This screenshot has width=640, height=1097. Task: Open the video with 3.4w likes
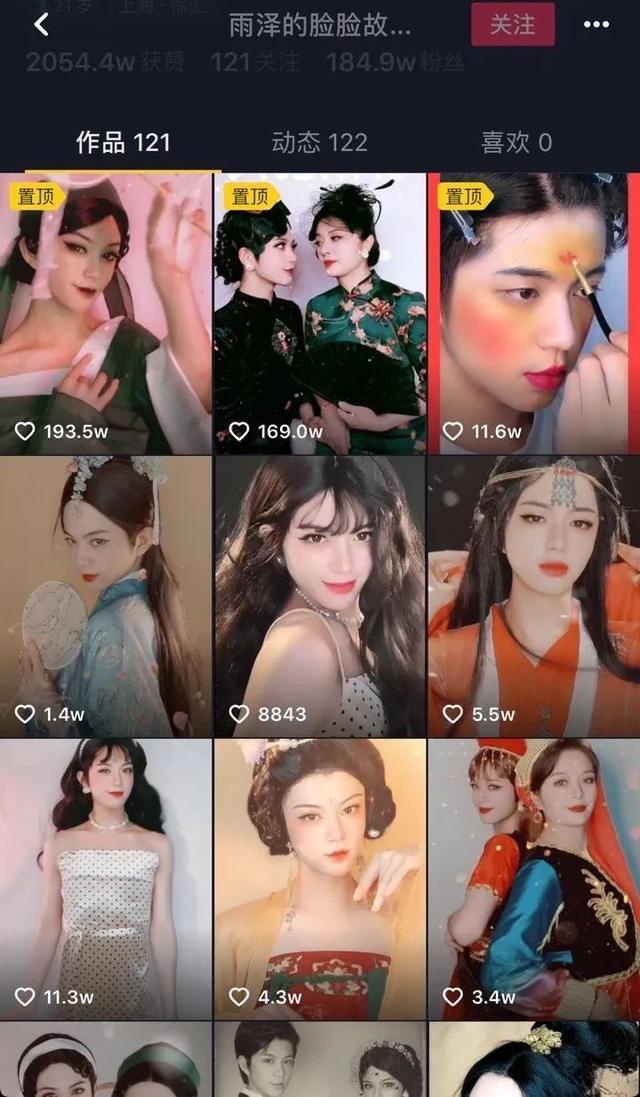tap(533, 879)
